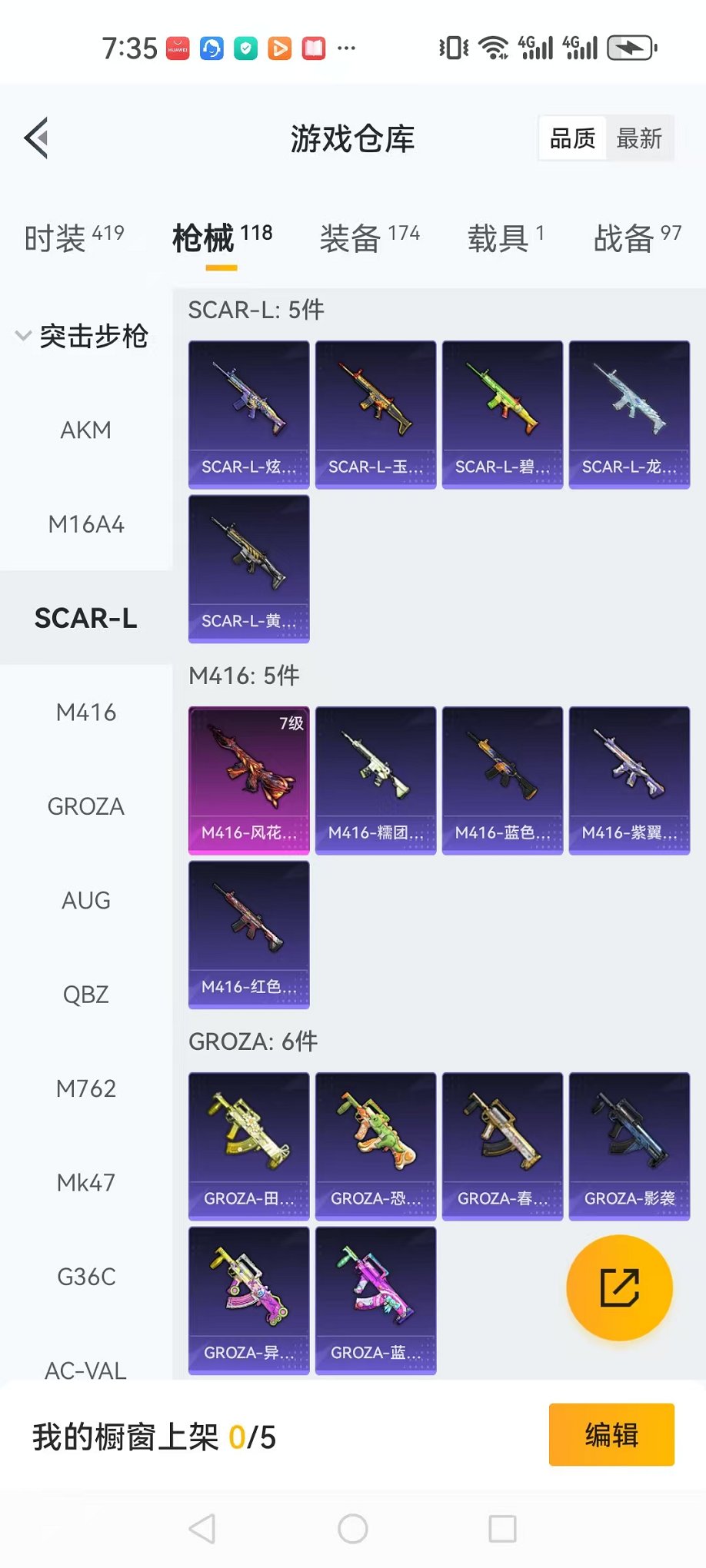View the GROZA-影袭 skin
This screenshot has width=706, height=1568.
(x=629, y=1146)
